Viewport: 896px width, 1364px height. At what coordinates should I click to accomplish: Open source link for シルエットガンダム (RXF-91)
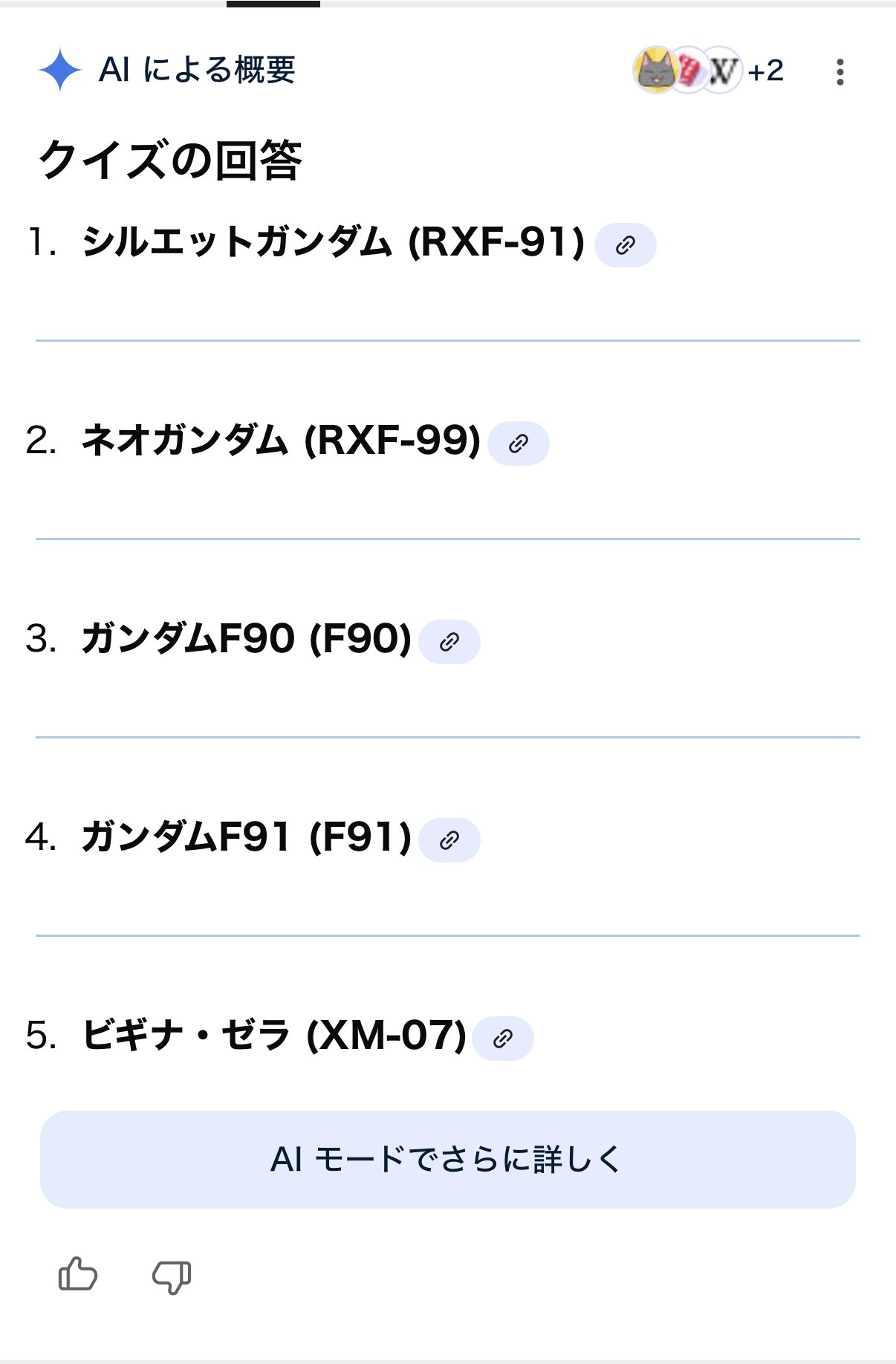click(626, 245)
